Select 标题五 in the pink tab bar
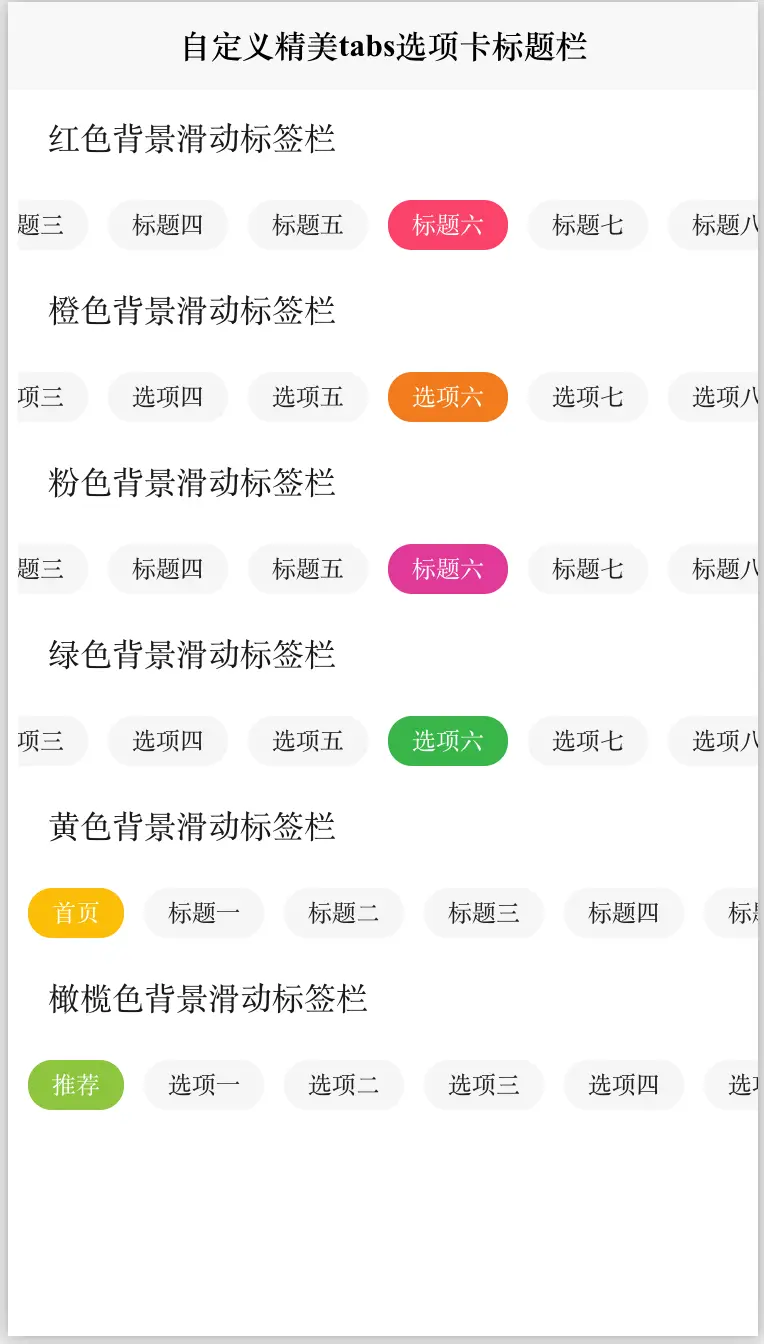This screenshot has width=764, height=1344. (x=308, y=569)
